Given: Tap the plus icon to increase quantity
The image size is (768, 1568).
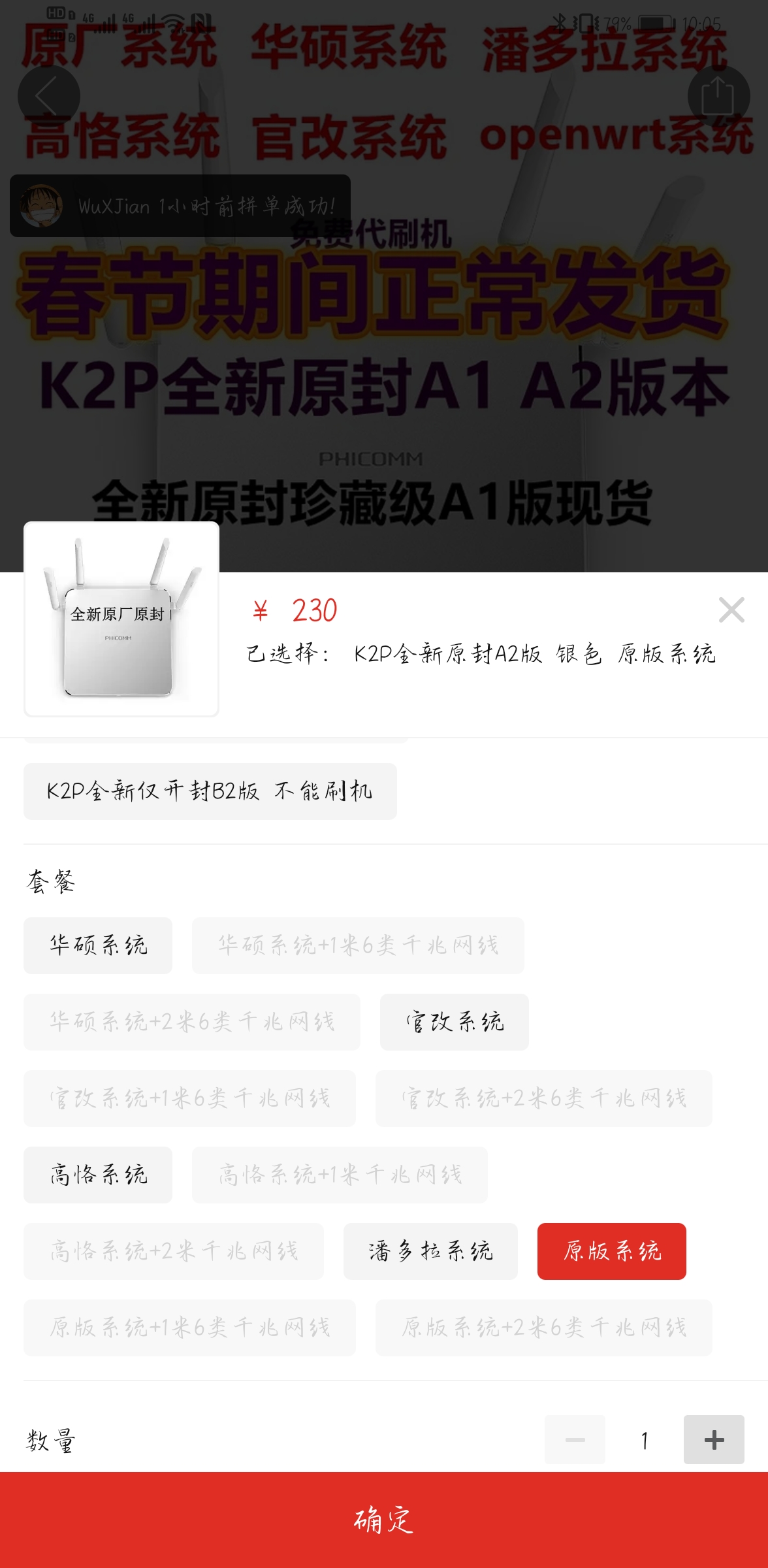Looking at the screenshot, I should [714, 1440].
